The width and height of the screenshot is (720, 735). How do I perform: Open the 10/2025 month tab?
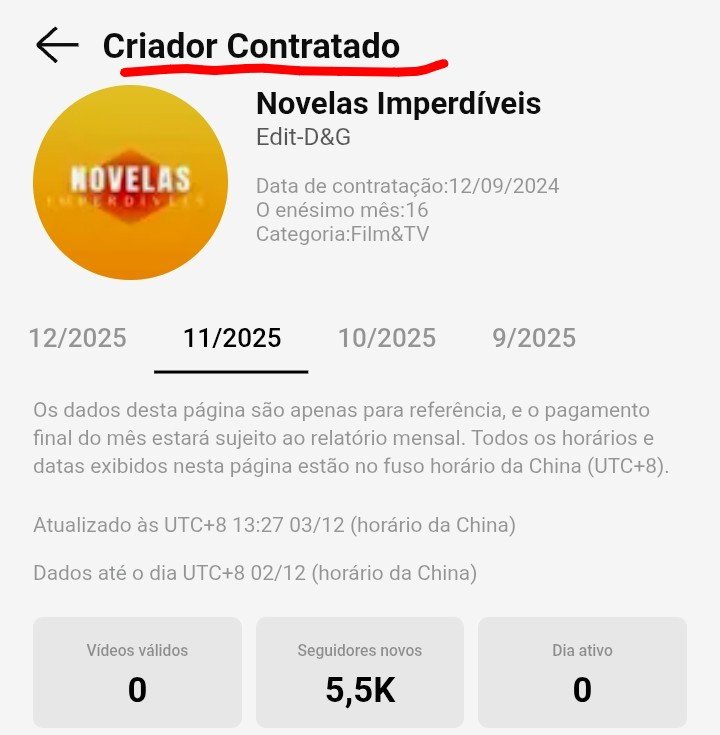click(387, 338)
